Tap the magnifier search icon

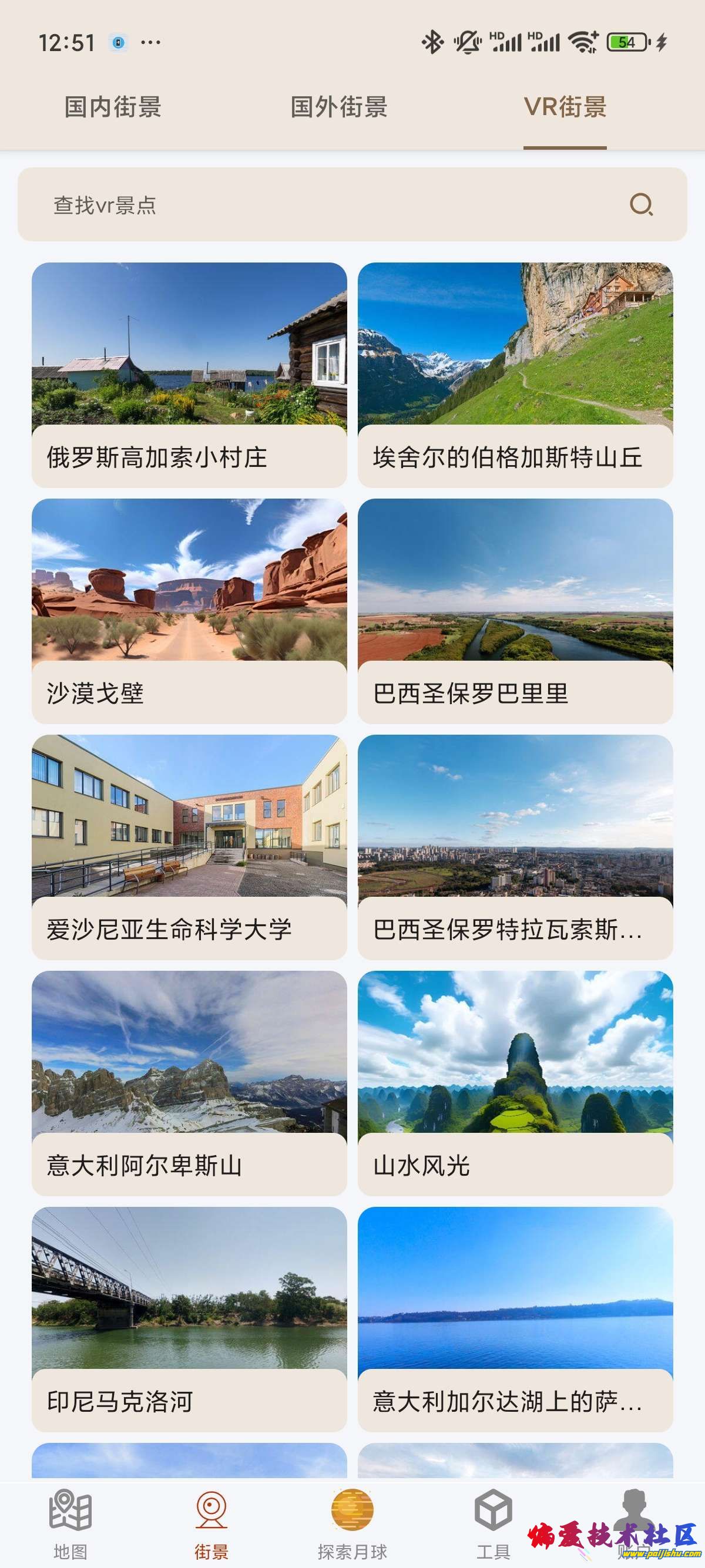point(640,204)
